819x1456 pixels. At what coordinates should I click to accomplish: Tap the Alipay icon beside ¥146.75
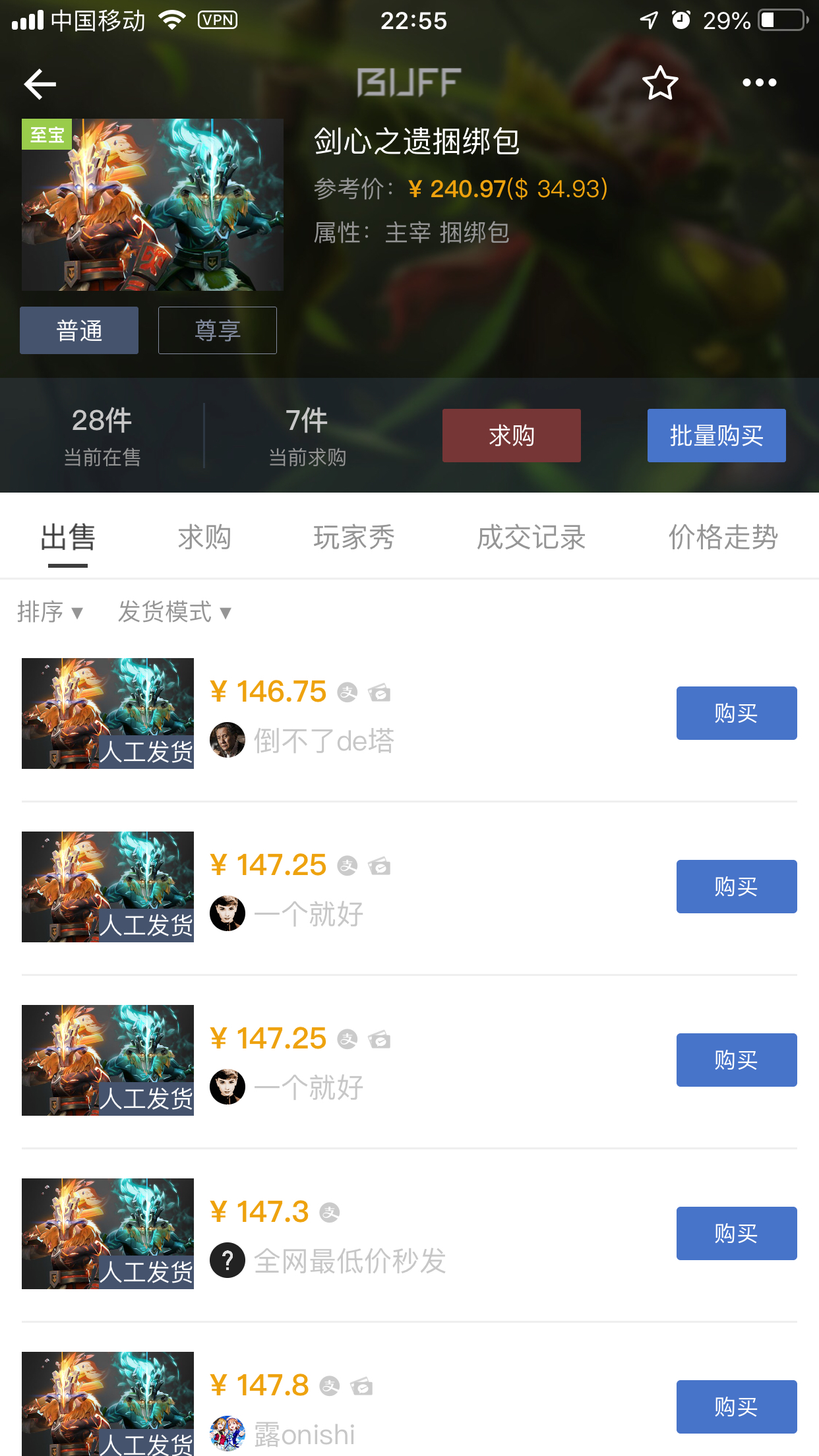tap(347, 693)
